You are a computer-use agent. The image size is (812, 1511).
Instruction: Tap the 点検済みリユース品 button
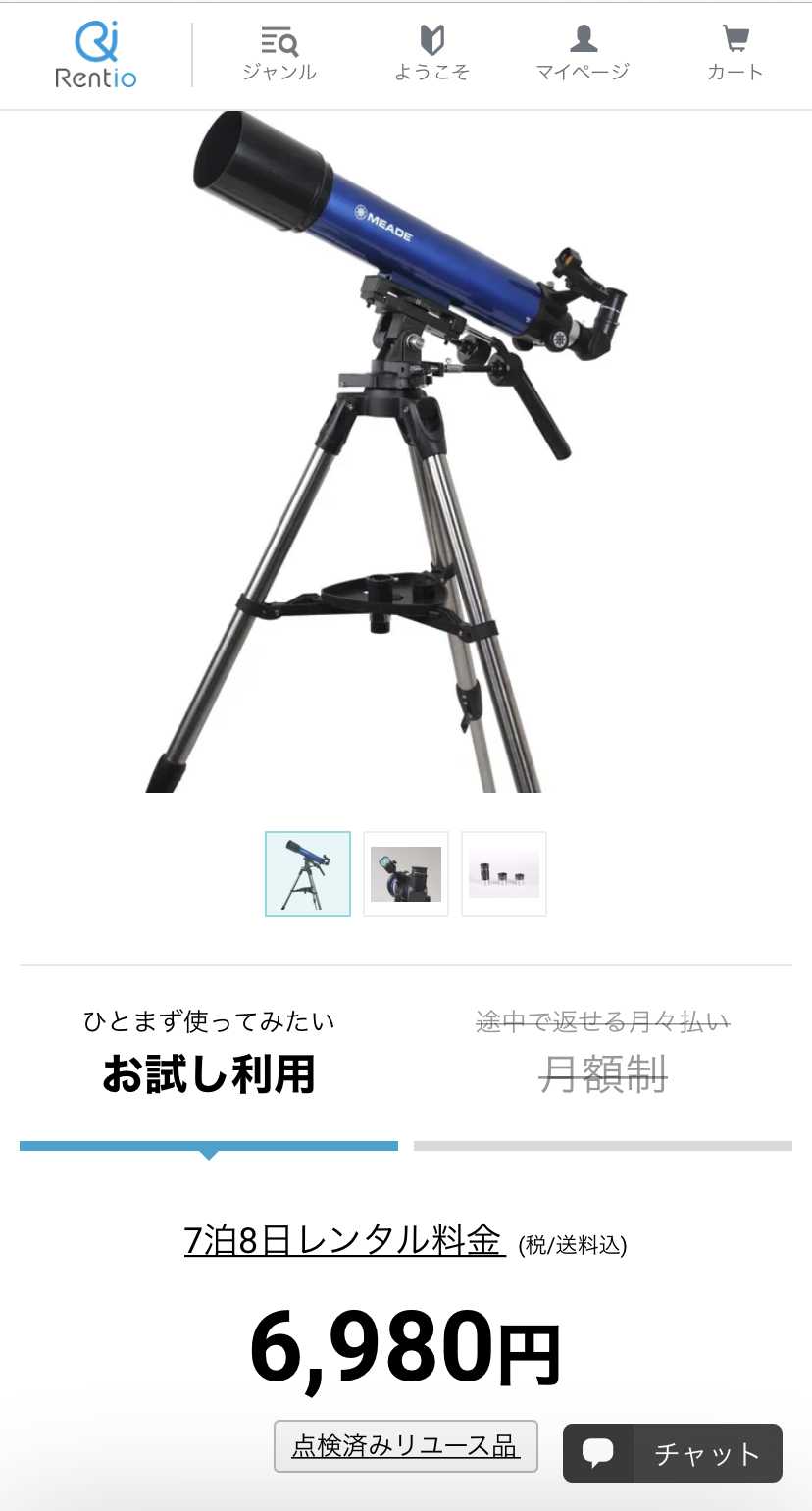click(x=405, y=1445)
